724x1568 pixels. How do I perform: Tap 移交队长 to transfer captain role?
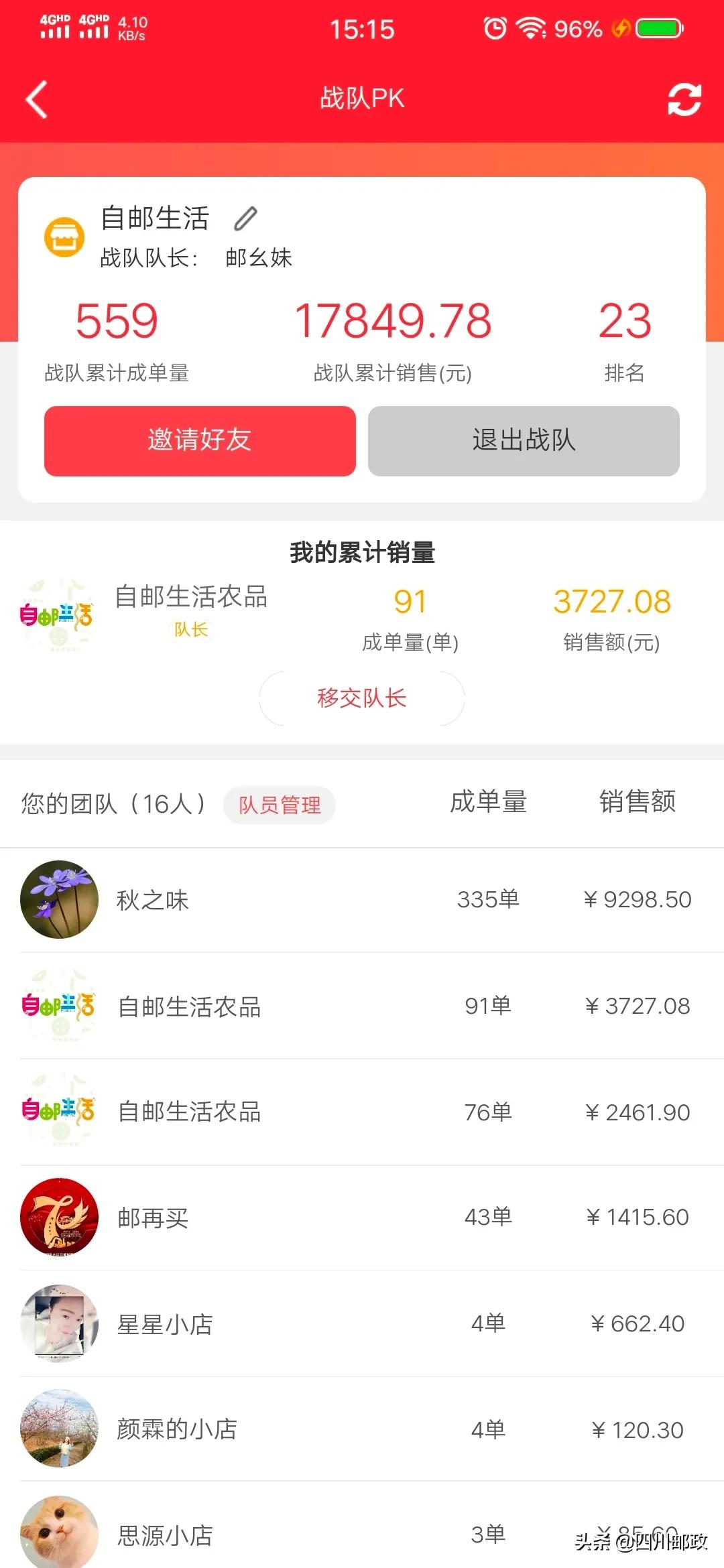(361, 698)
